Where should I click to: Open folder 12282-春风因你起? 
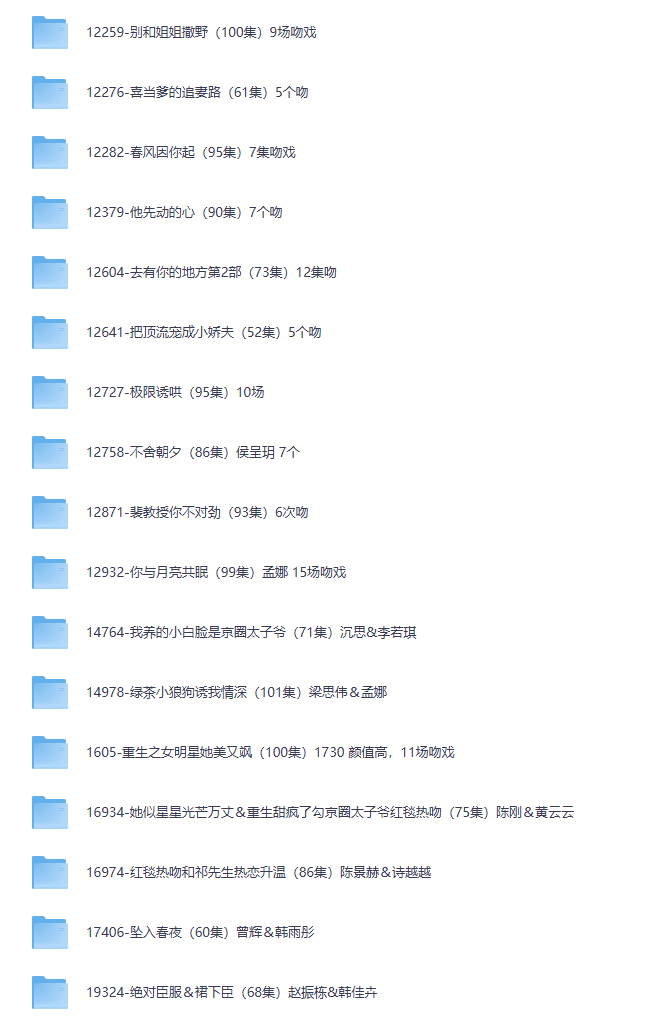click(x=190, y=152)
